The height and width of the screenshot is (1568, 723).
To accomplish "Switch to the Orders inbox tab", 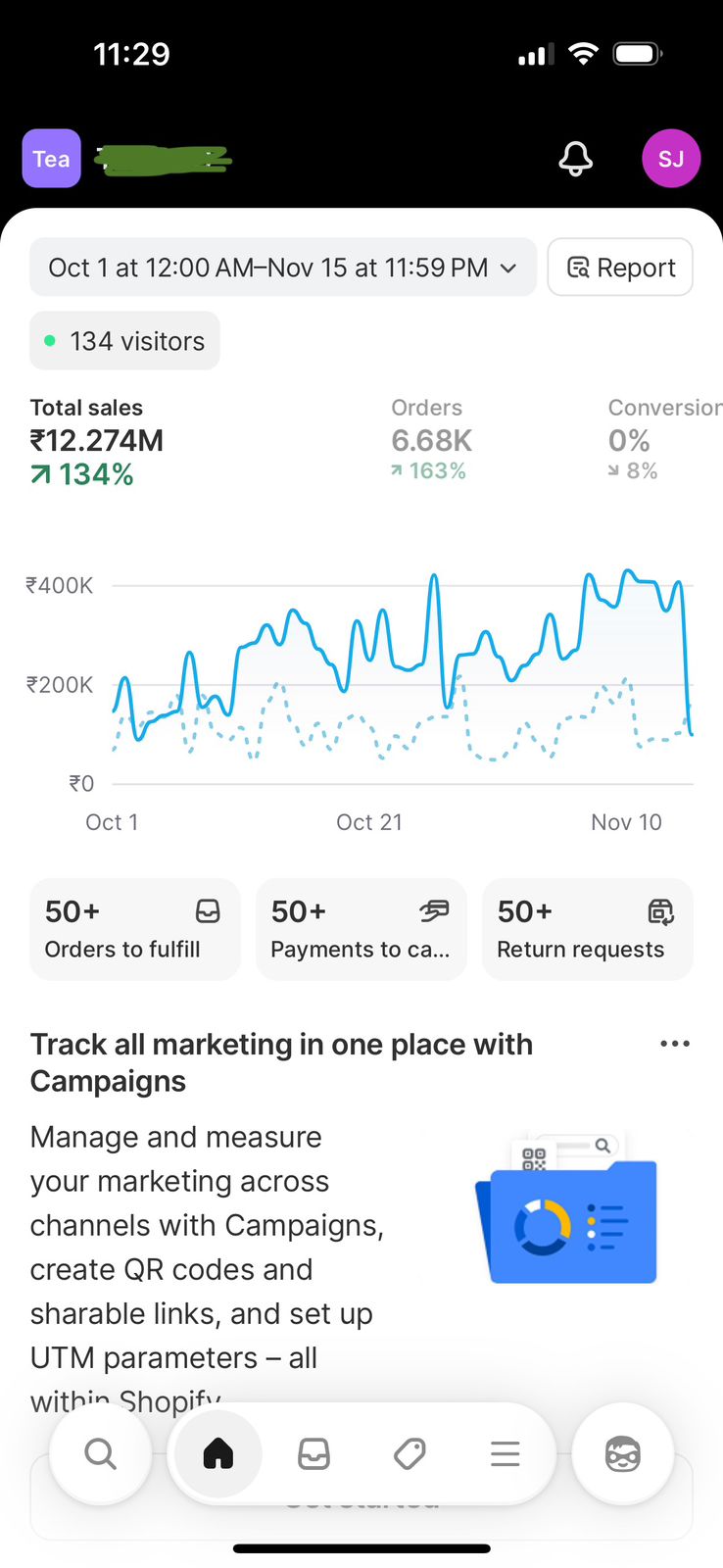I will (x=313, y=1453).
